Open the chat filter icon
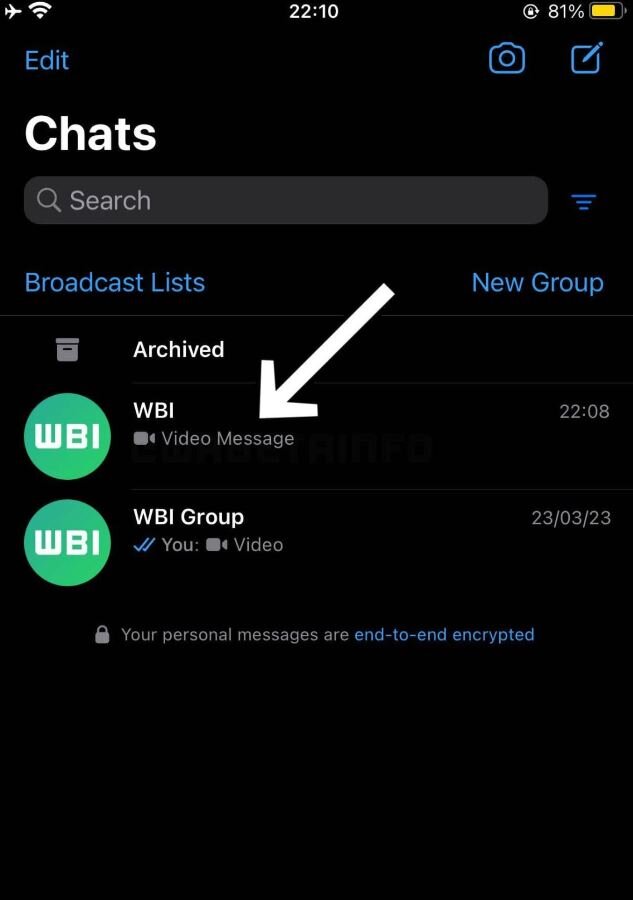 click(x=583, y=202)
